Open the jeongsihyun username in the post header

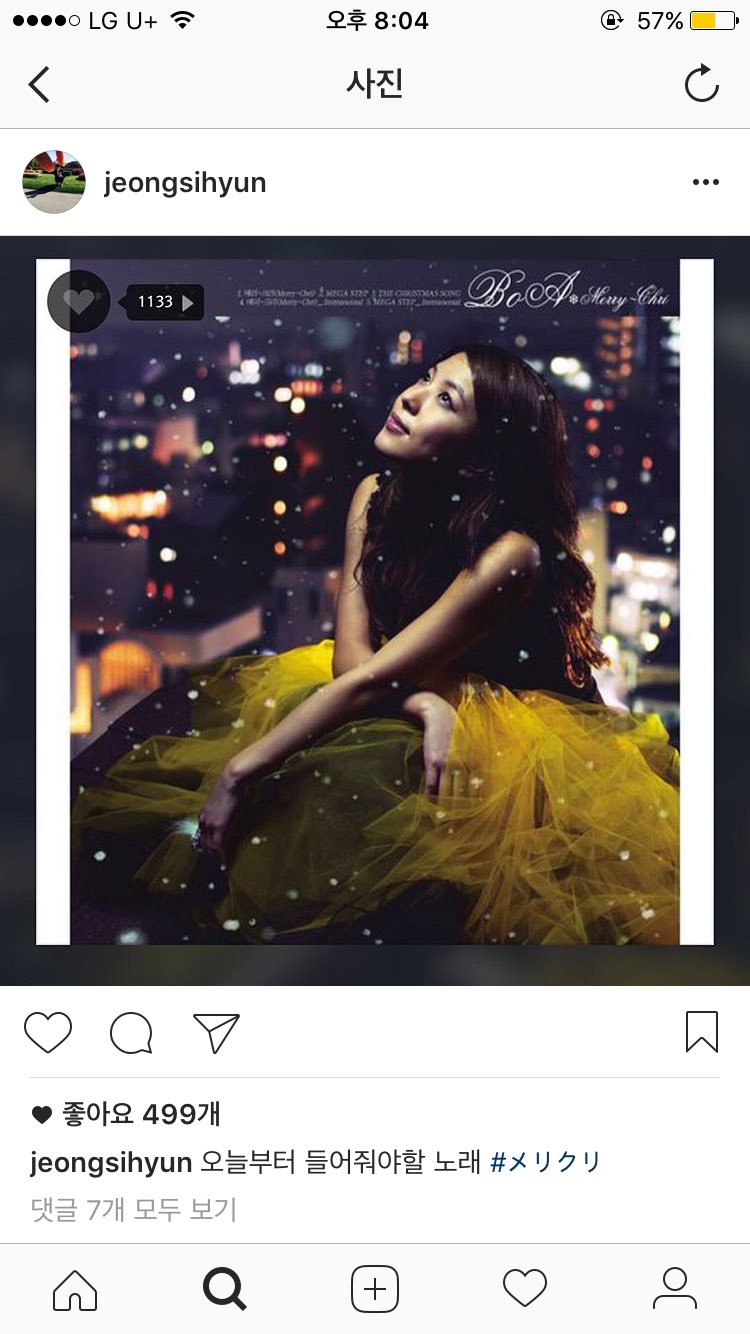click(185, 183)
